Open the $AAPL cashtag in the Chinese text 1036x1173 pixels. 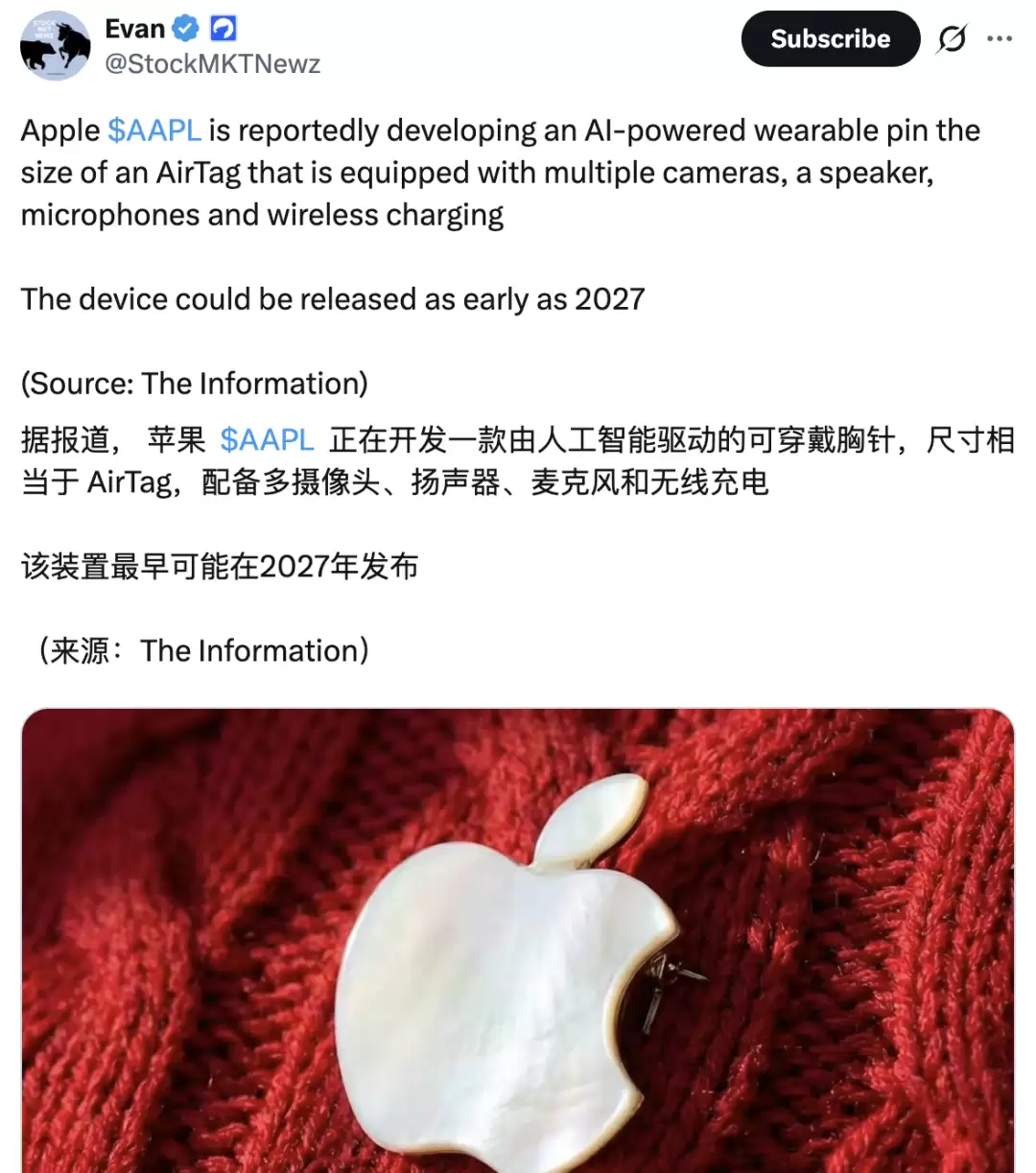[x=267, y=440]
